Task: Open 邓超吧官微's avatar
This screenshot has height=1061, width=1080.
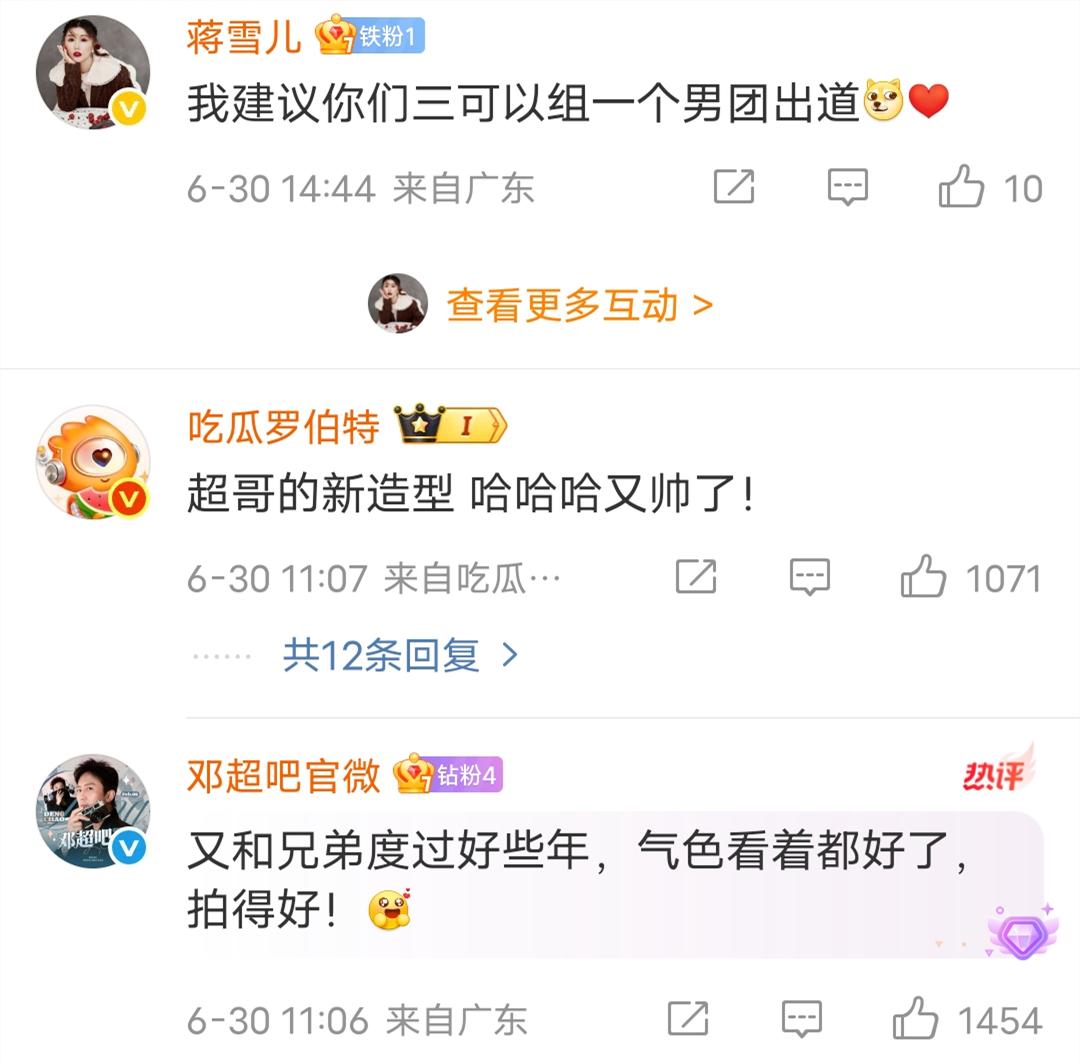Action: [x=93, y=811]
